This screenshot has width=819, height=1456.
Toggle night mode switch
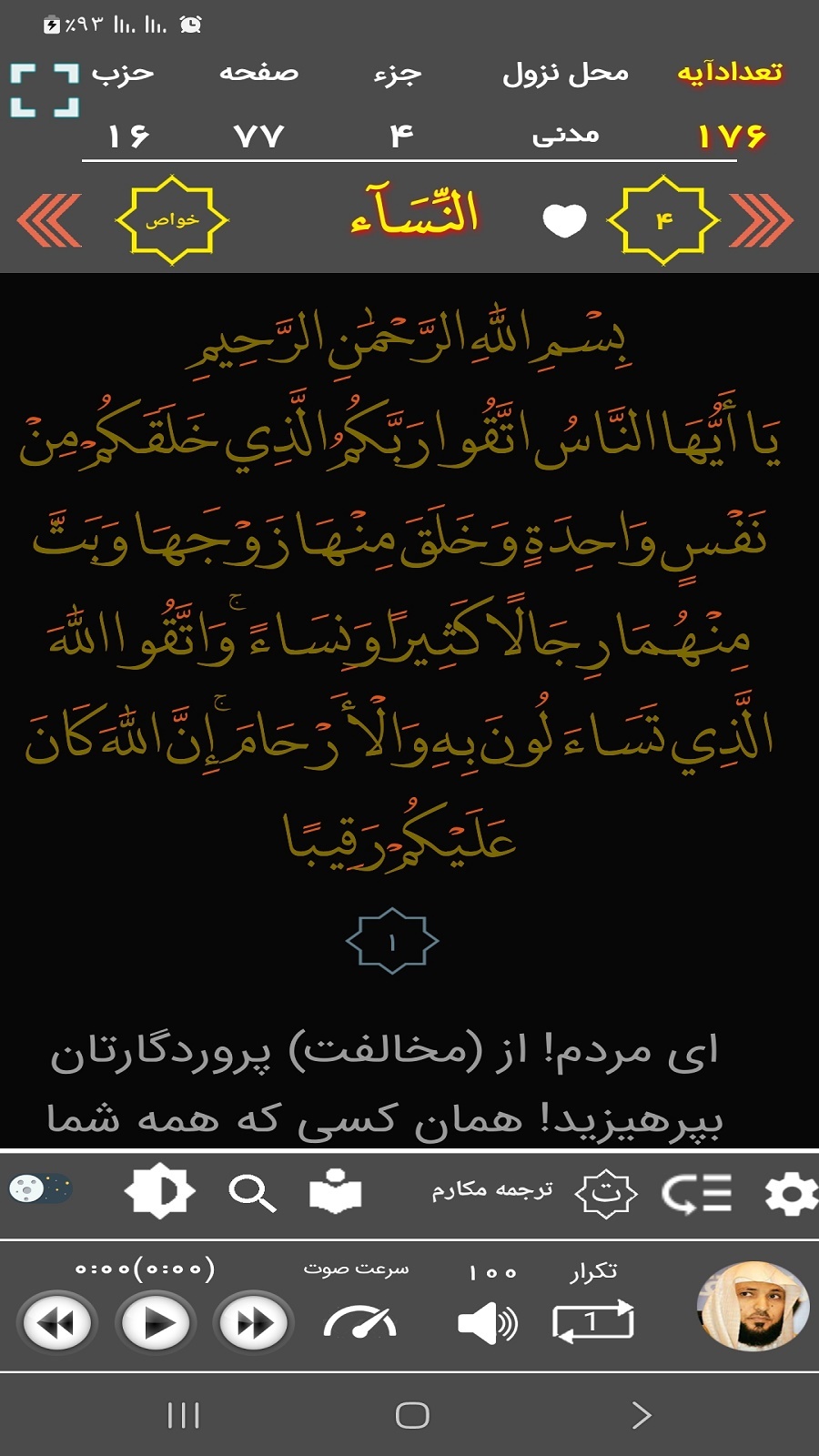(41, 1188)
